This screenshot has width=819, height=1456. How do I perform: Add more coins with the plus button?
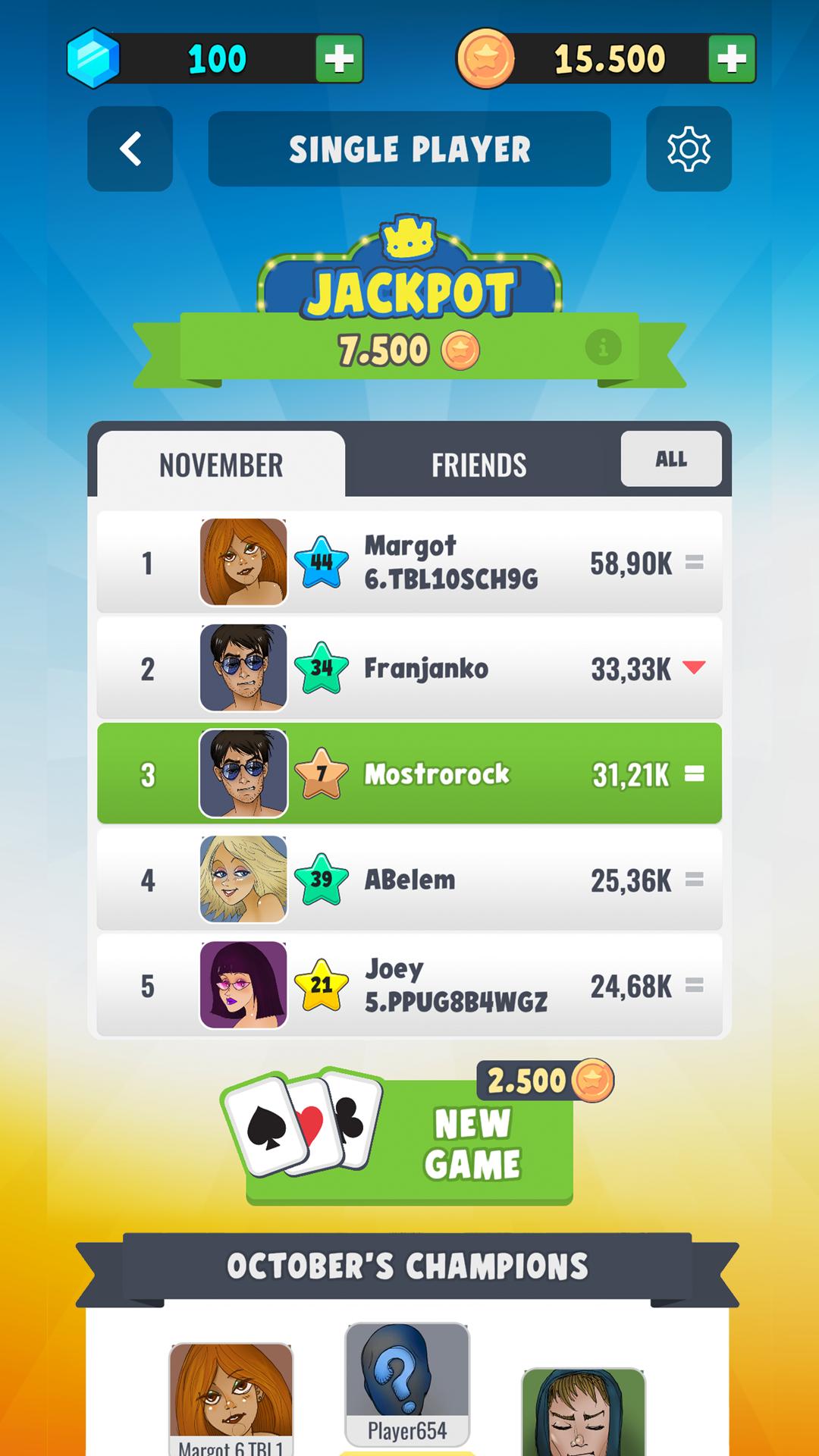732,58
